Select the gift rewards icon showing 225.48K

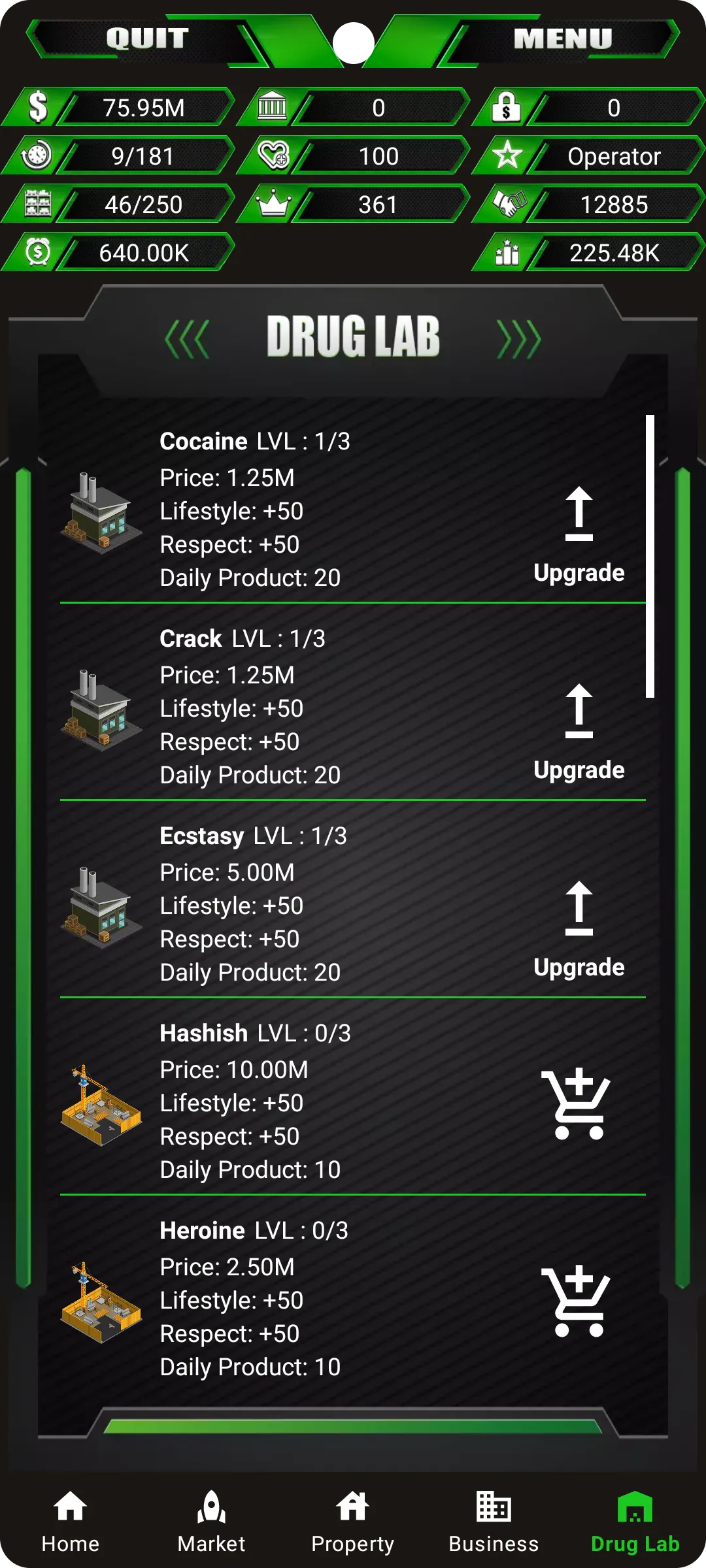(x=507, y=253)
